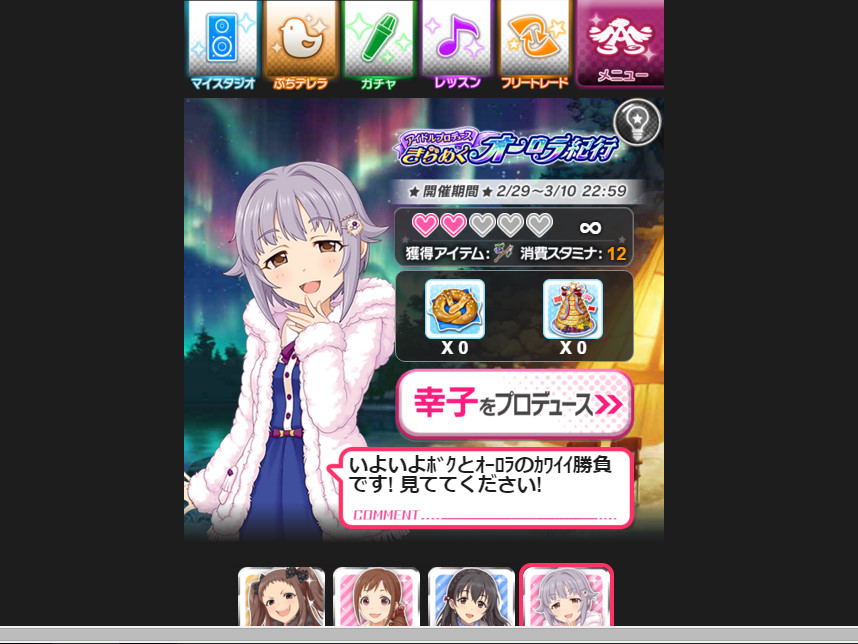Open the マイスタジオ menu

(x=222, y=46)
